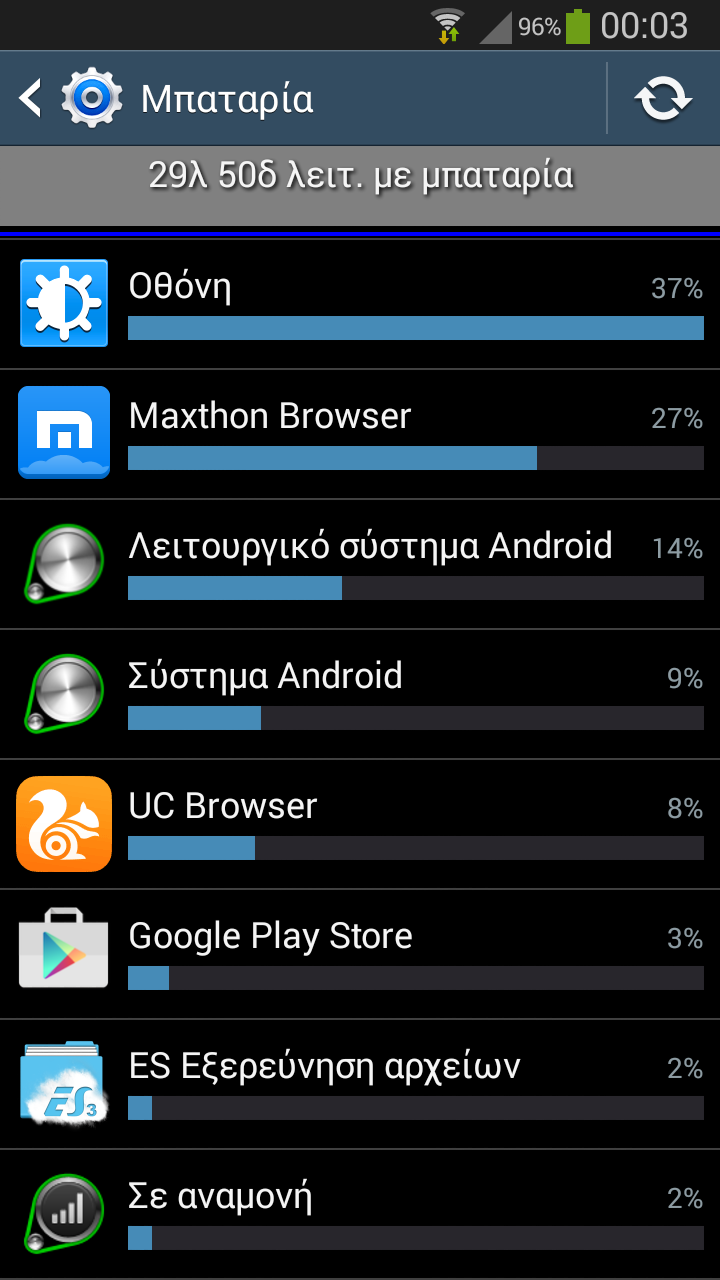Open UC Browser battery details
This screenshot has height=1280, width=720.
coord(360,825)
